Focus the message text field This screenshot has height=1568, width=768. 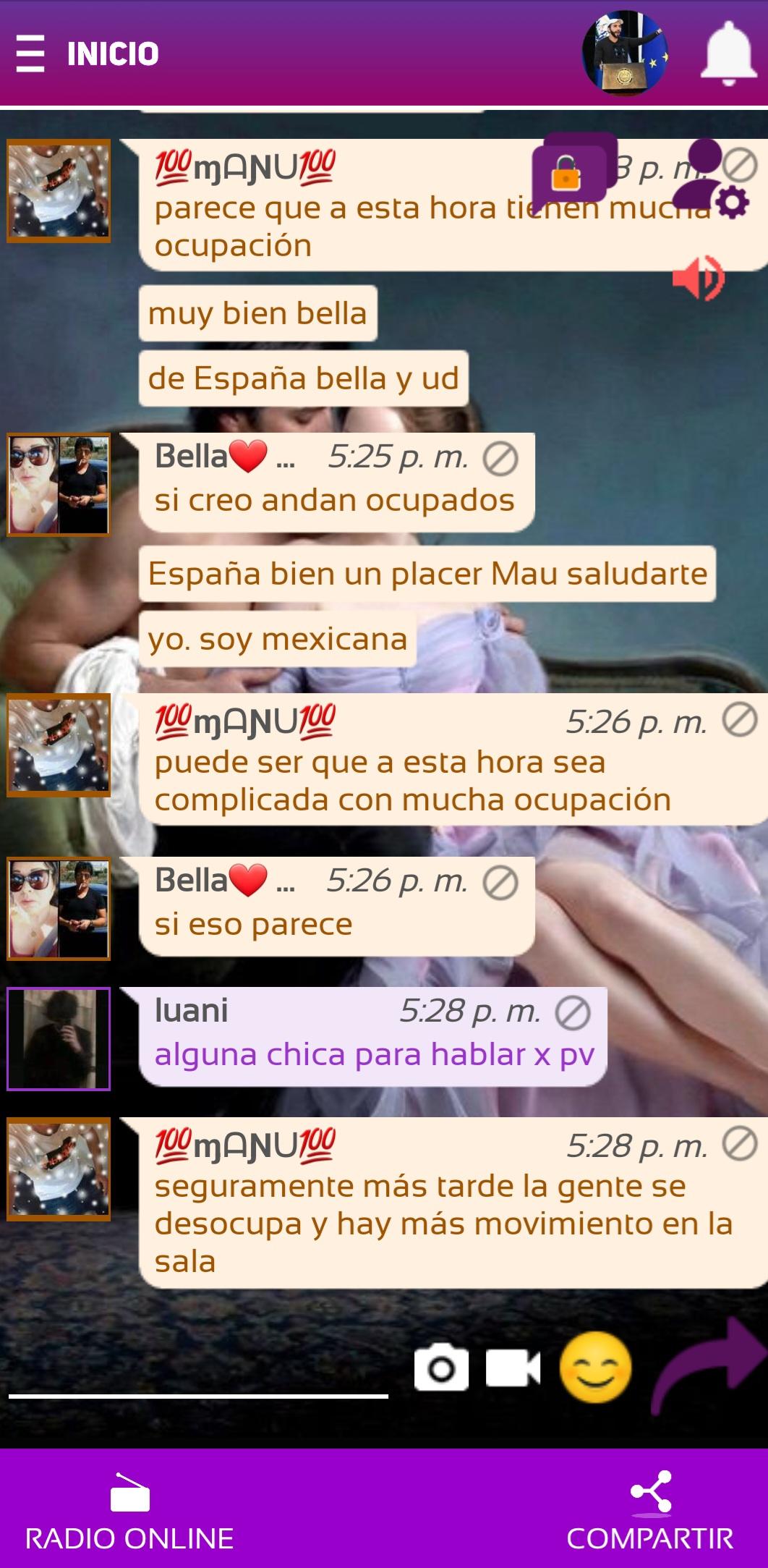click(x=198, y=1375)
